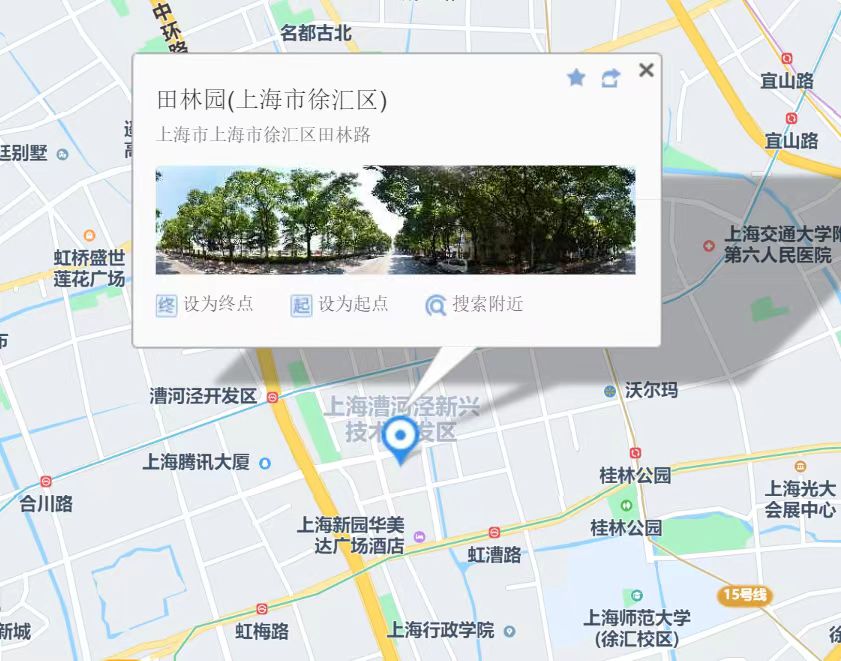Tap 搜索附近 to search nearby
Screen dimensions: 841x661
pyautogui.click(x=474, y=305)
